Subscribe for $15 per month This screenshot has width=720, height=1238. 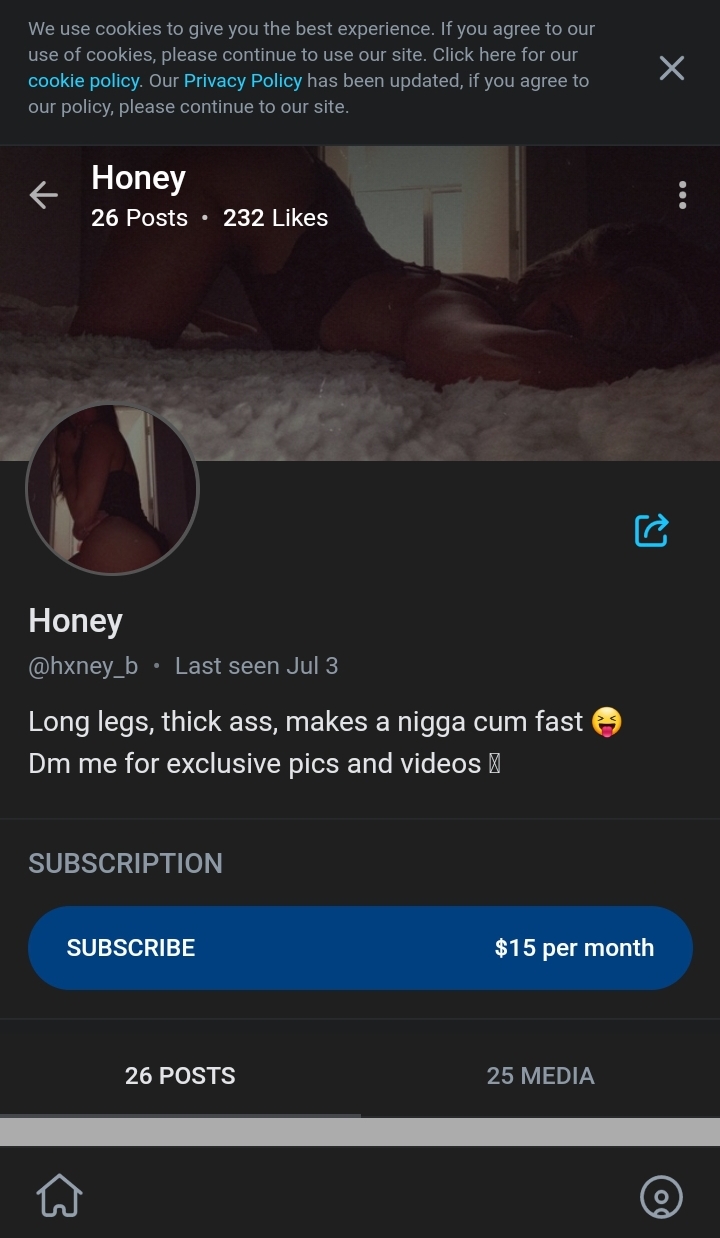pos(360,948)
